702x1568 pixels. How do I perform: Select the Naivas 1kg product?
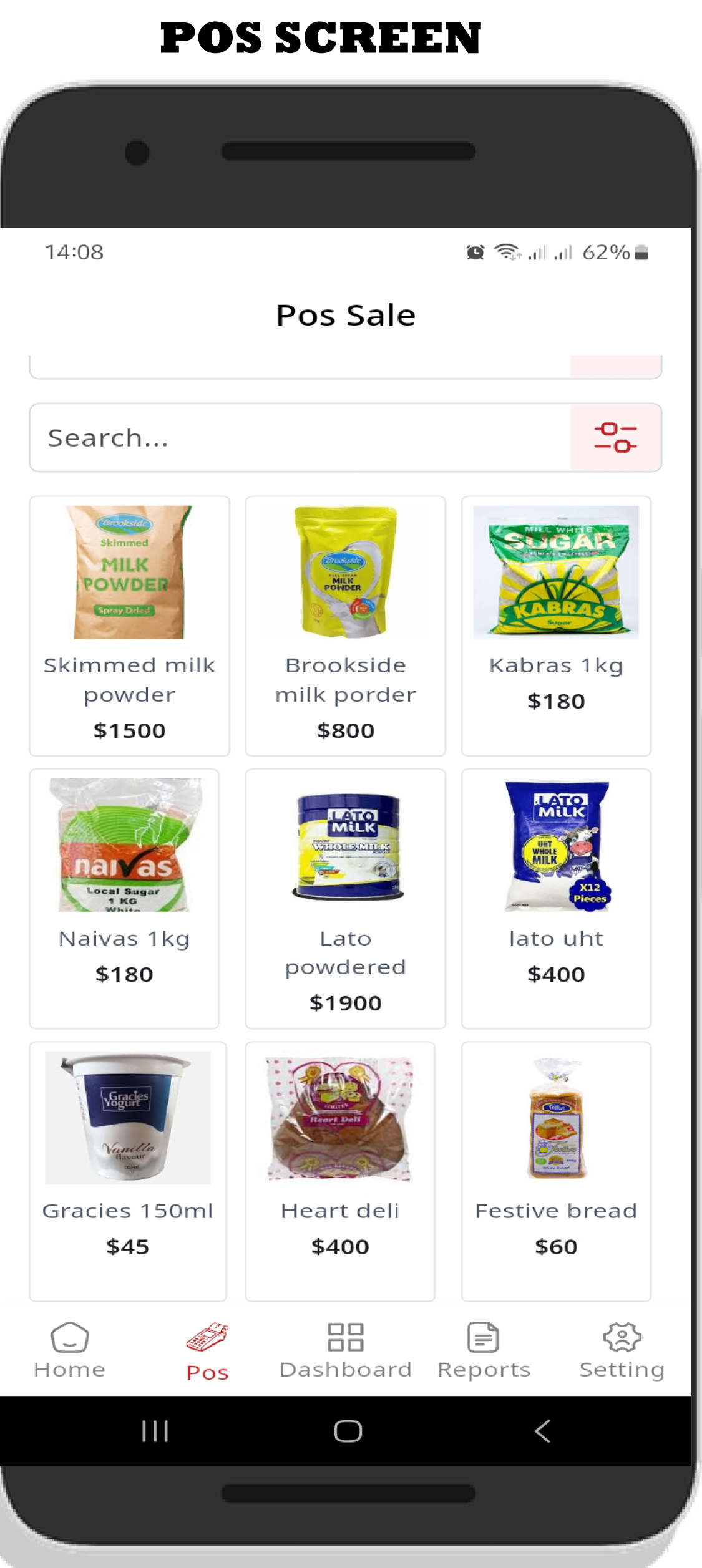click(x=124, y=898)
